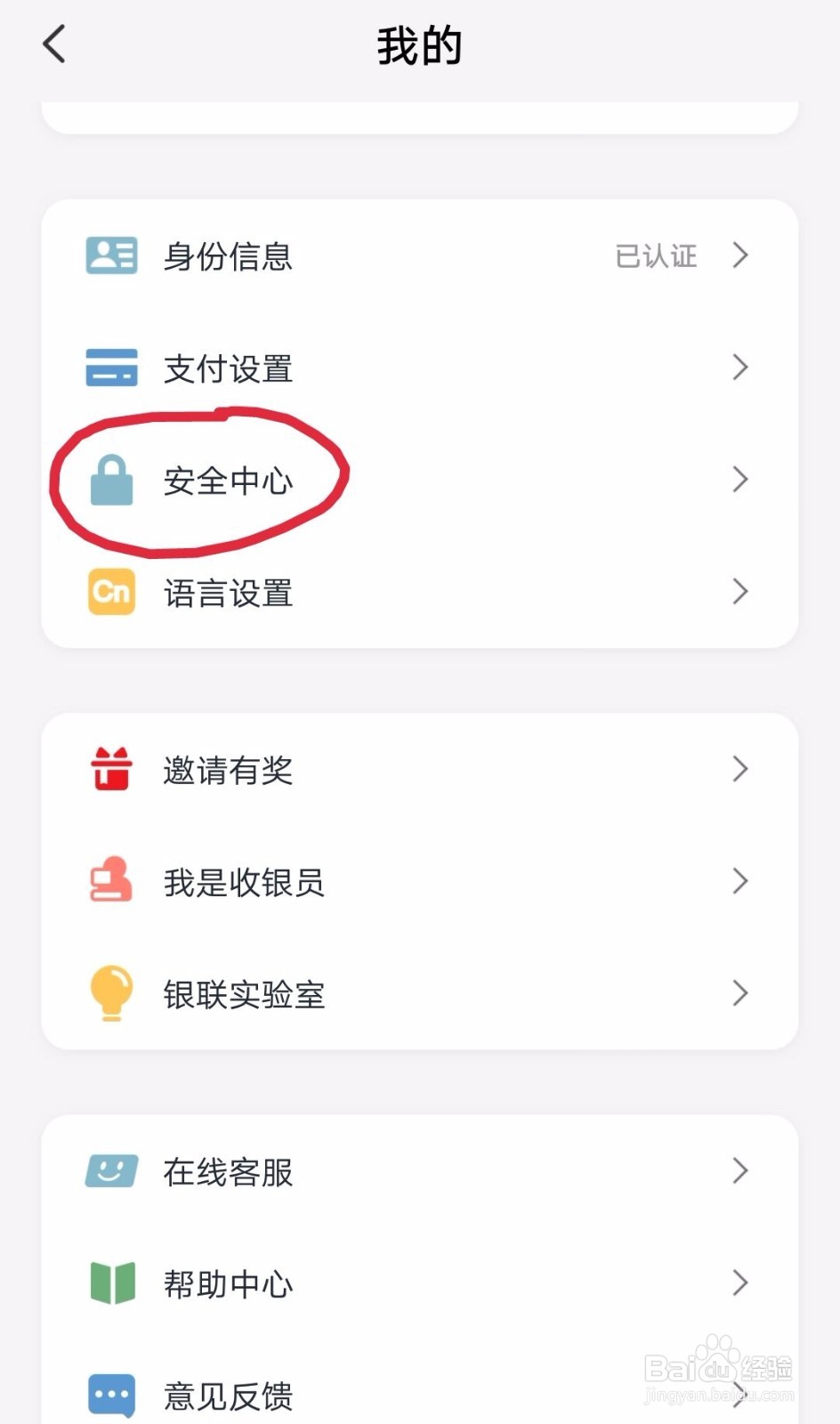Screen dimensions: 840x1424
Task: Click the 身份信息 ID card icon
Action: [110, 256]
